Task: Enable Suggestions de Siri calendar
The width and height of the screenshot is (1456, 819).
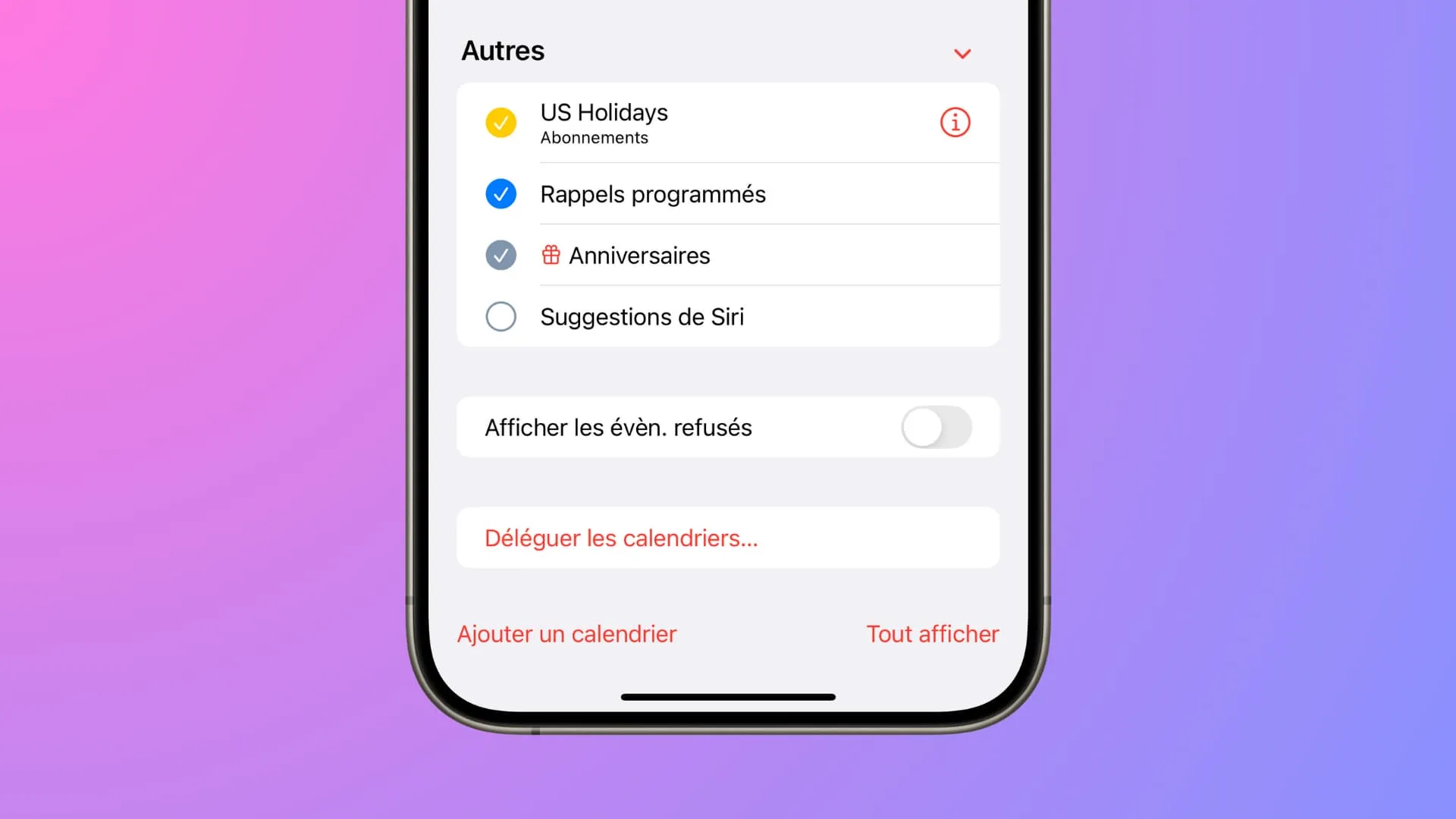Action: coord(500,317)
